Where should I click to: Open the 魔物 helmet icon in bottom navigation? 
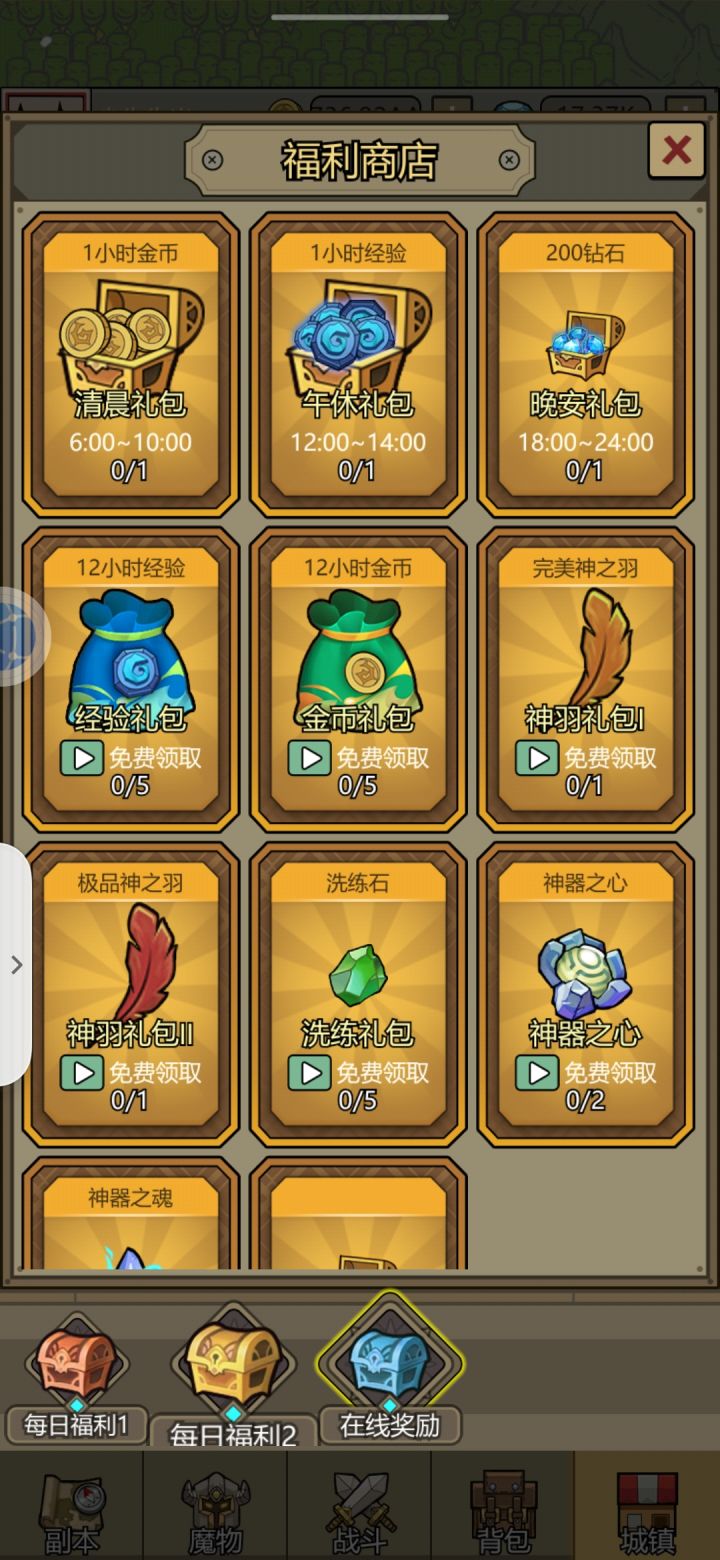pos(215,1510)
